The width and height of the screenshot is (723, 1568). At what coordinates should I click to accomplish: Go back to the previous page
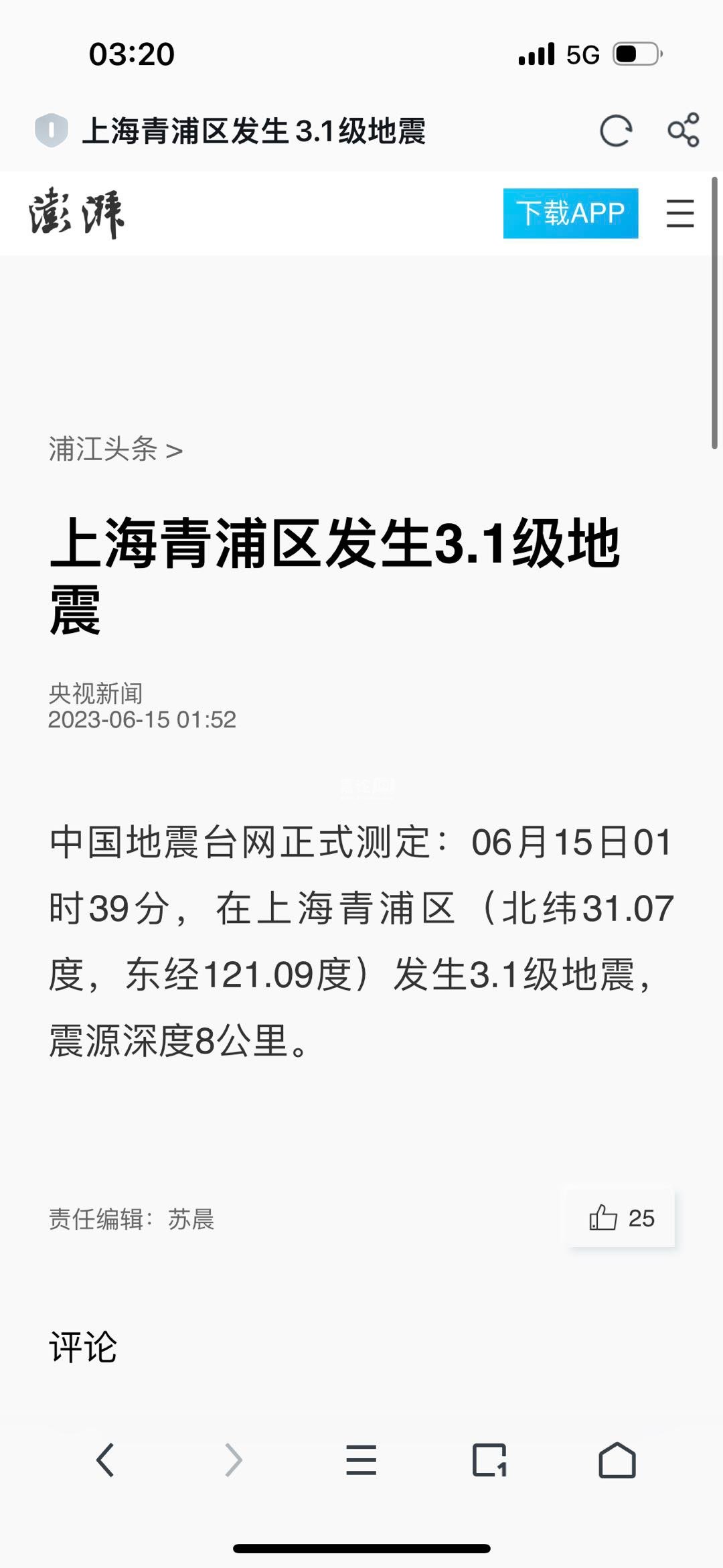[x=106, y=1459]
